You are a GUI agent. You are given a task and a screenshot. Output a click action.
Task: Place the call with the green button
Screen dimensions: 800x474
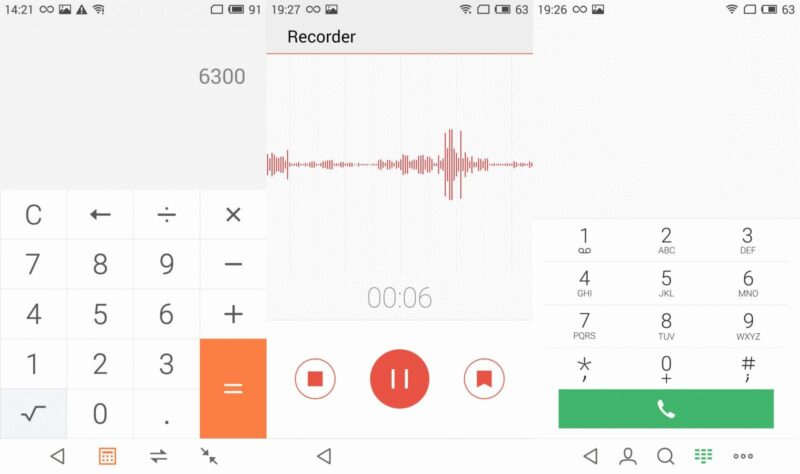(x=666, y=408)
